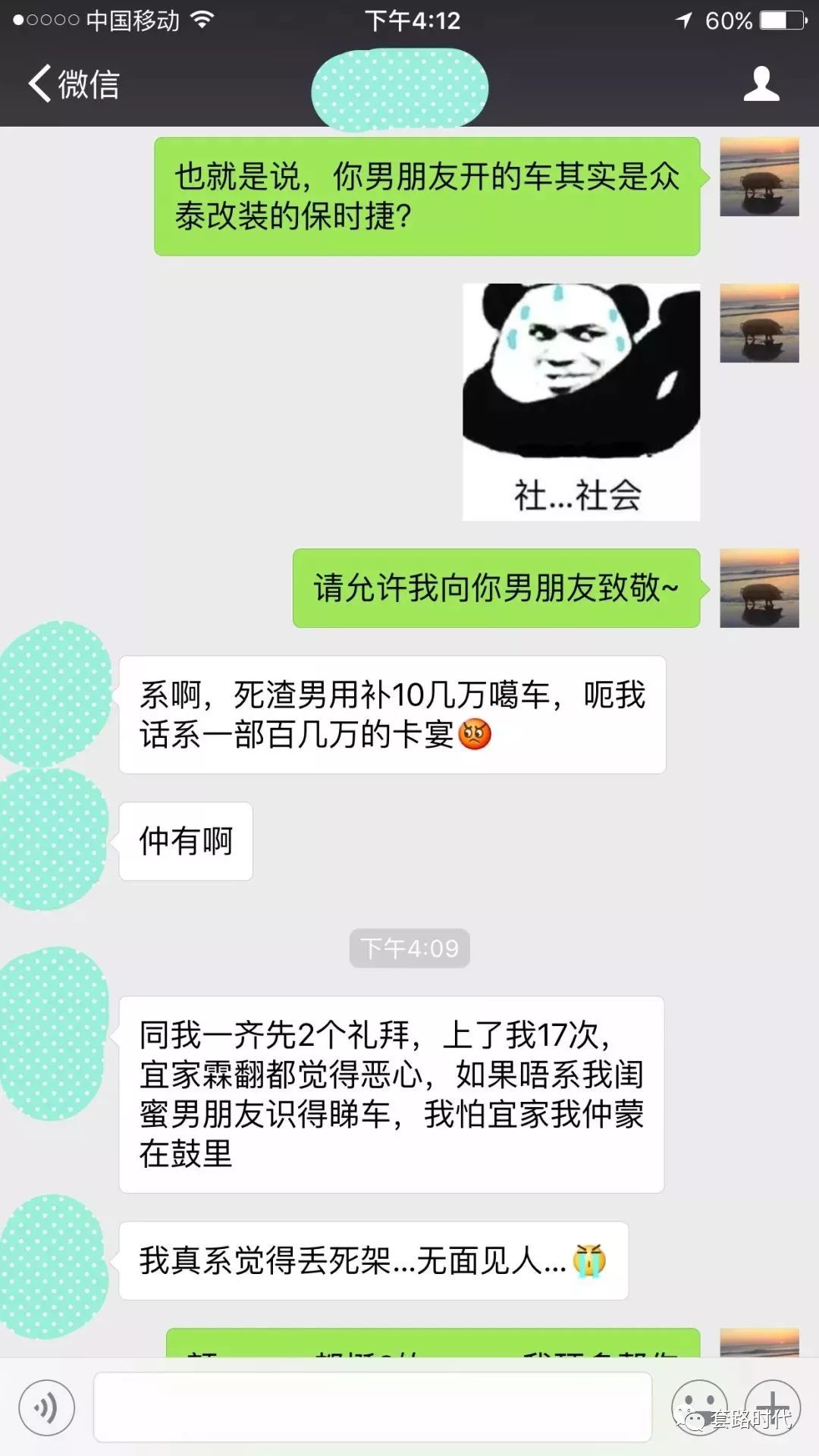
Task: Open the emoji sticker panel
Action: [698, 1407]
